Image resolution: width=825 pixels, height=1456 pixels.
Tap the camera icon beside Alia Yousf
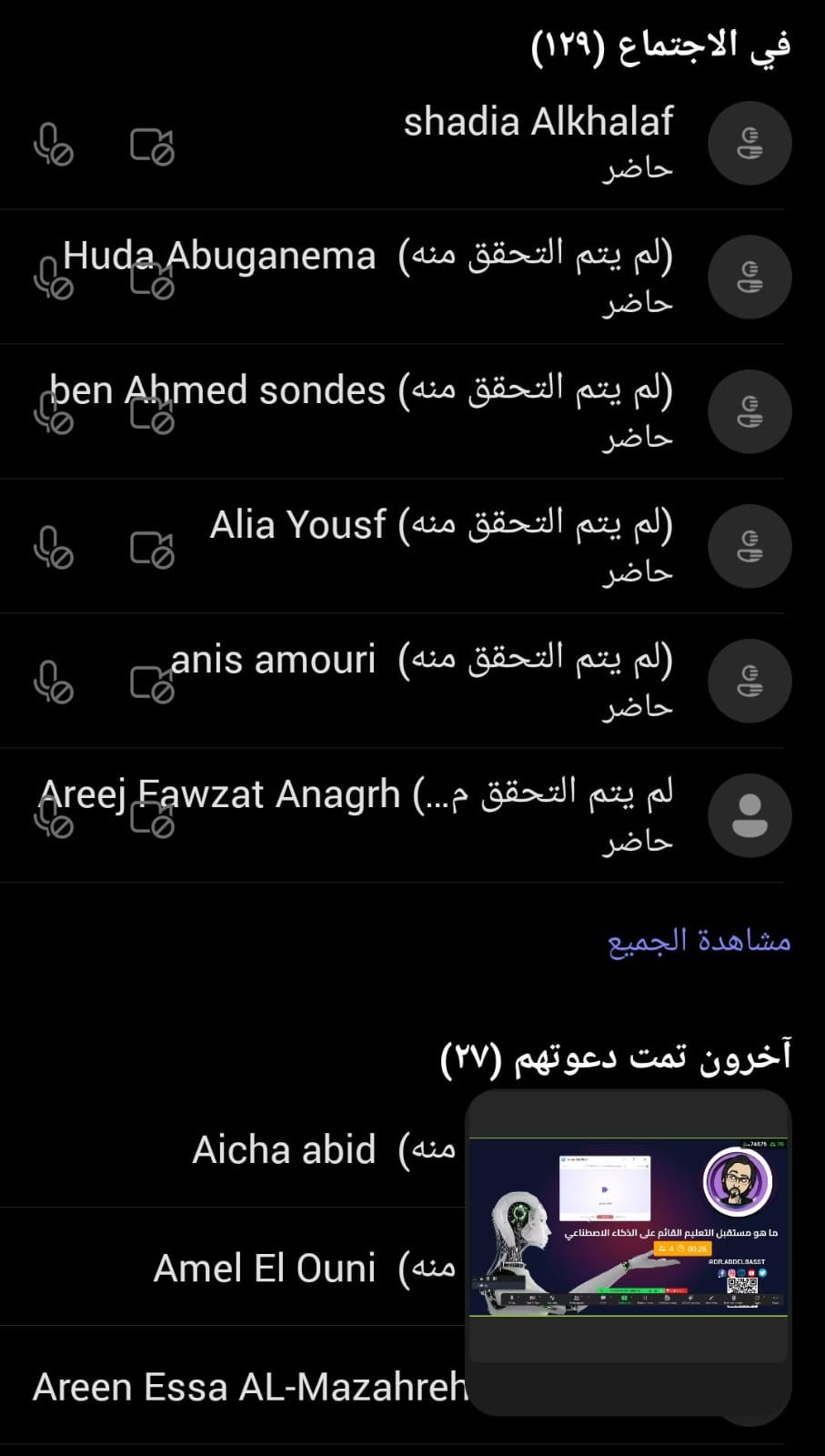pos(152,550)
